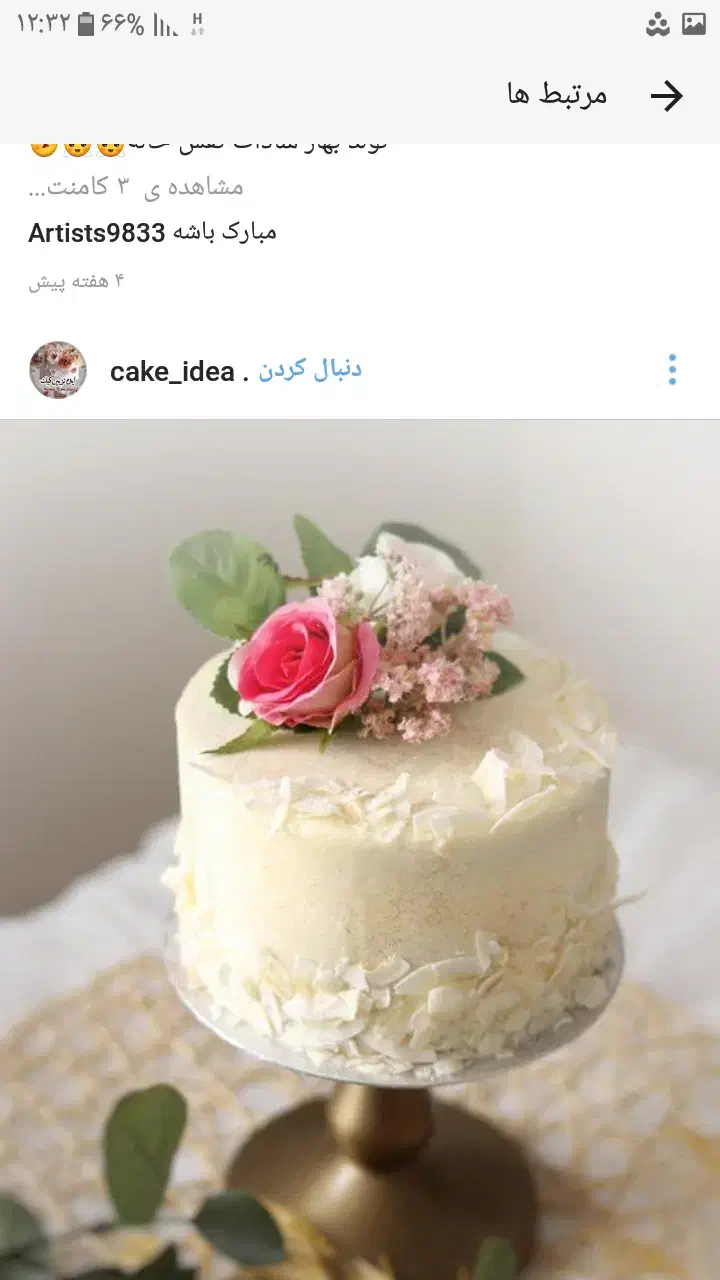Viewport: 720px width, 1280px height.
Task: Go back using the top arrow
Action: (x=667, y=96)
